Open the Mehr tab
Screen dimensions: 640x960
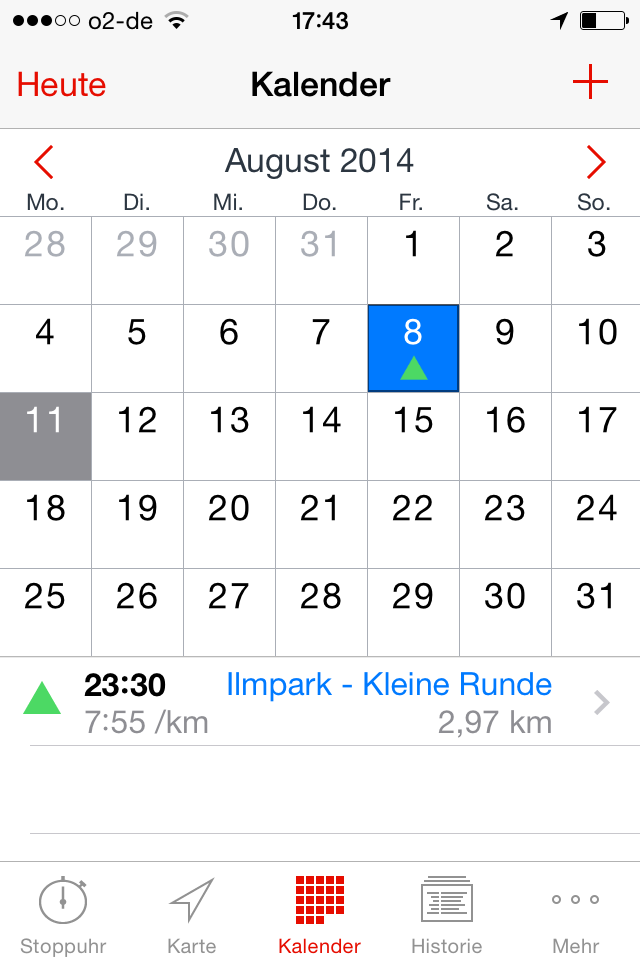coord(576,915)
